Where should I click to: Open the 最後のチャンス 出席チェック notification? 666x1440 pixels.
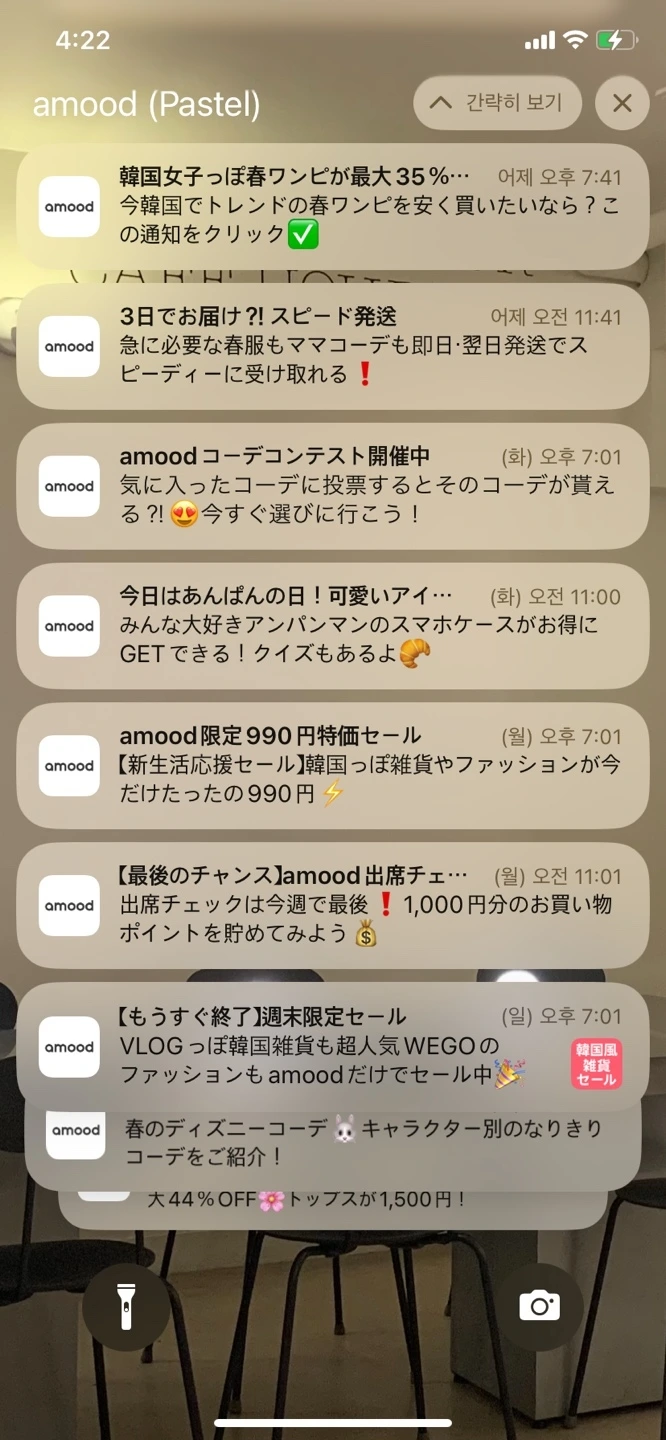click(x=333, y=906)
